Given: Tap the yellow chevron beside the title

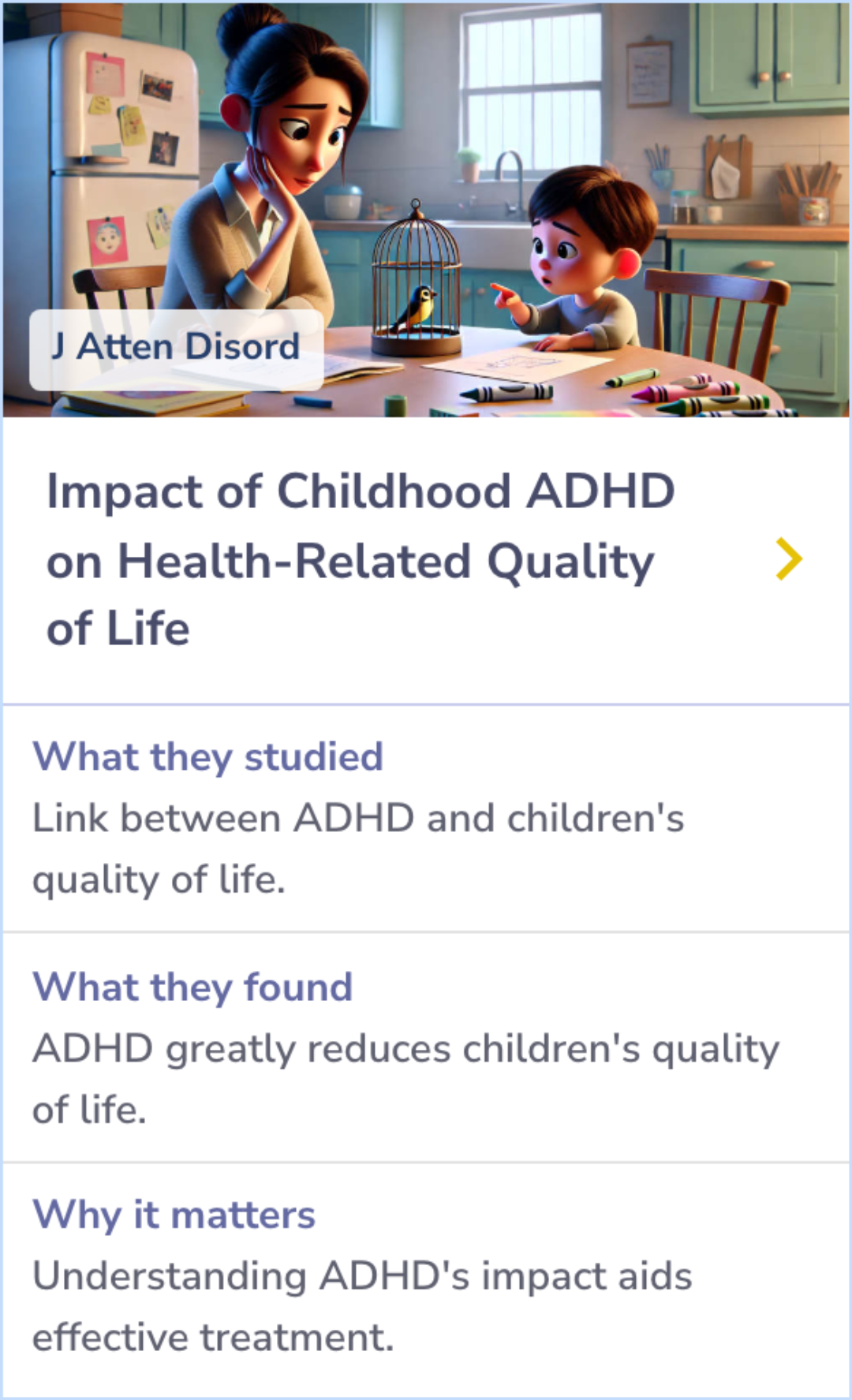Looking at the screenshot, I should pos(788,559).
